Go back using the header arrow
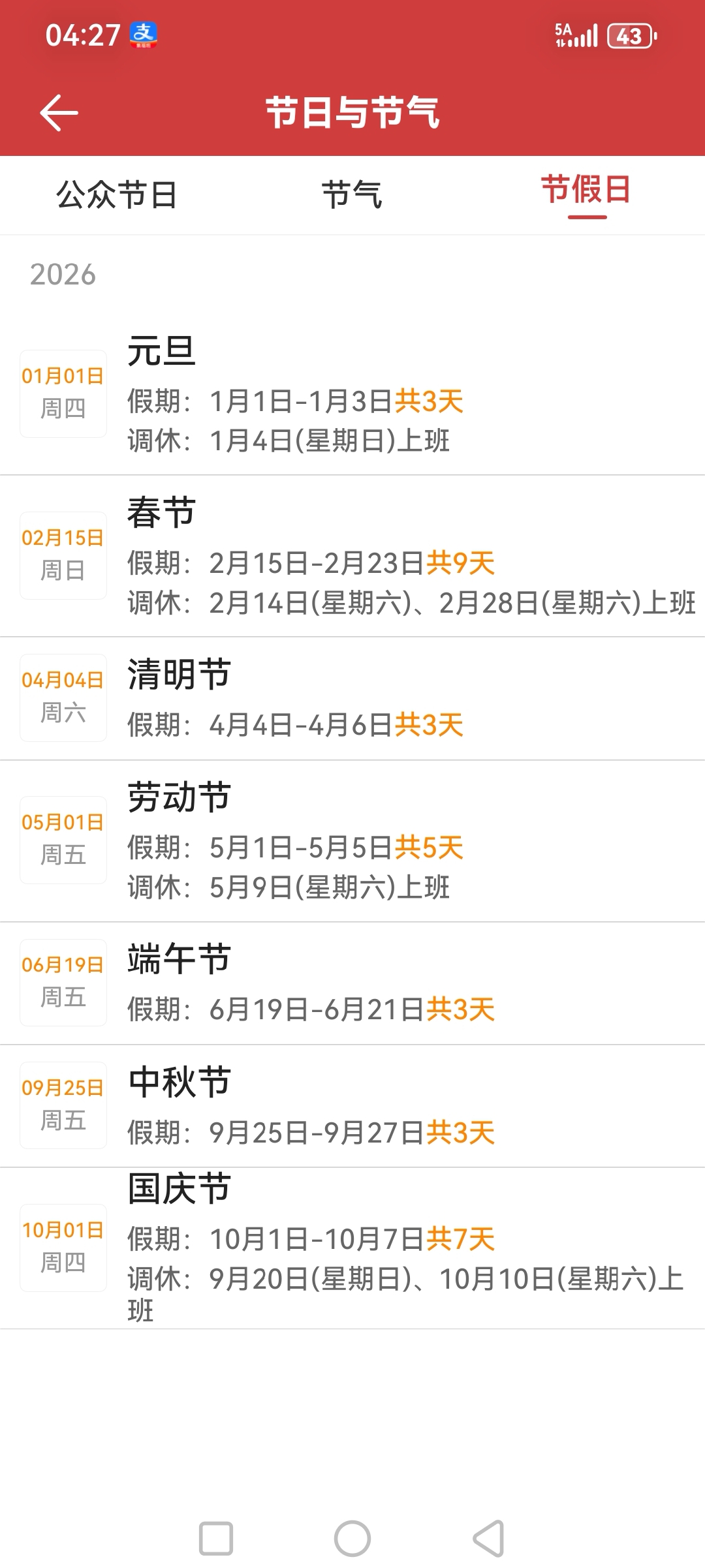705x1568 pixels. click(x=59, y=113)
